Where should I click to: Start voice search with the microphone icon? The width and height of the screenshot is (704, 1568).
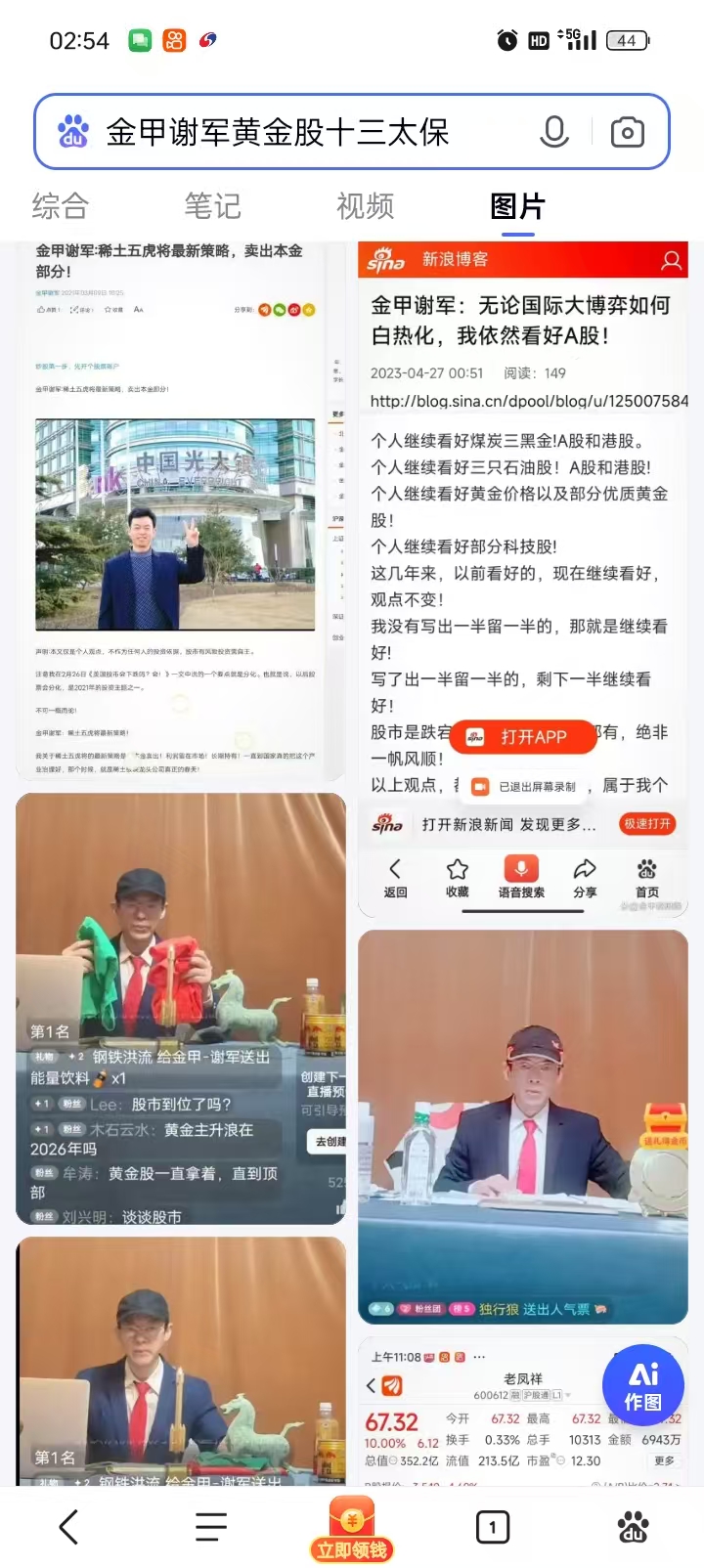554,132
